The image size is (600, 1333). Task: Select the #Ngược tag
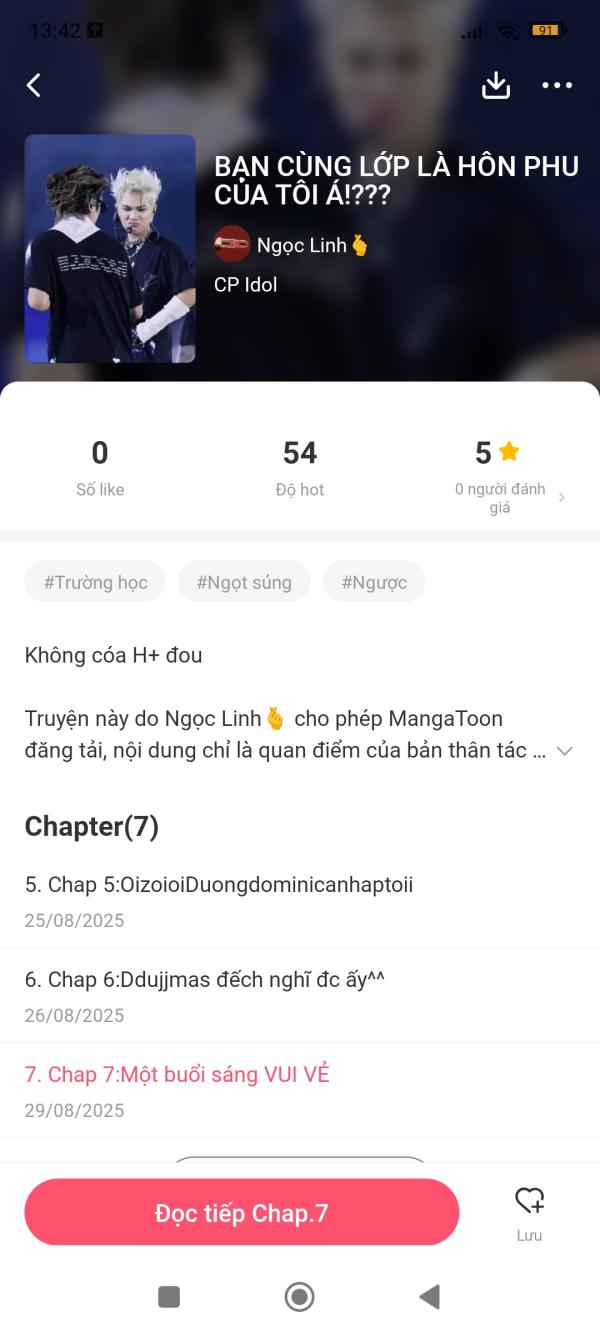(374, 582)
